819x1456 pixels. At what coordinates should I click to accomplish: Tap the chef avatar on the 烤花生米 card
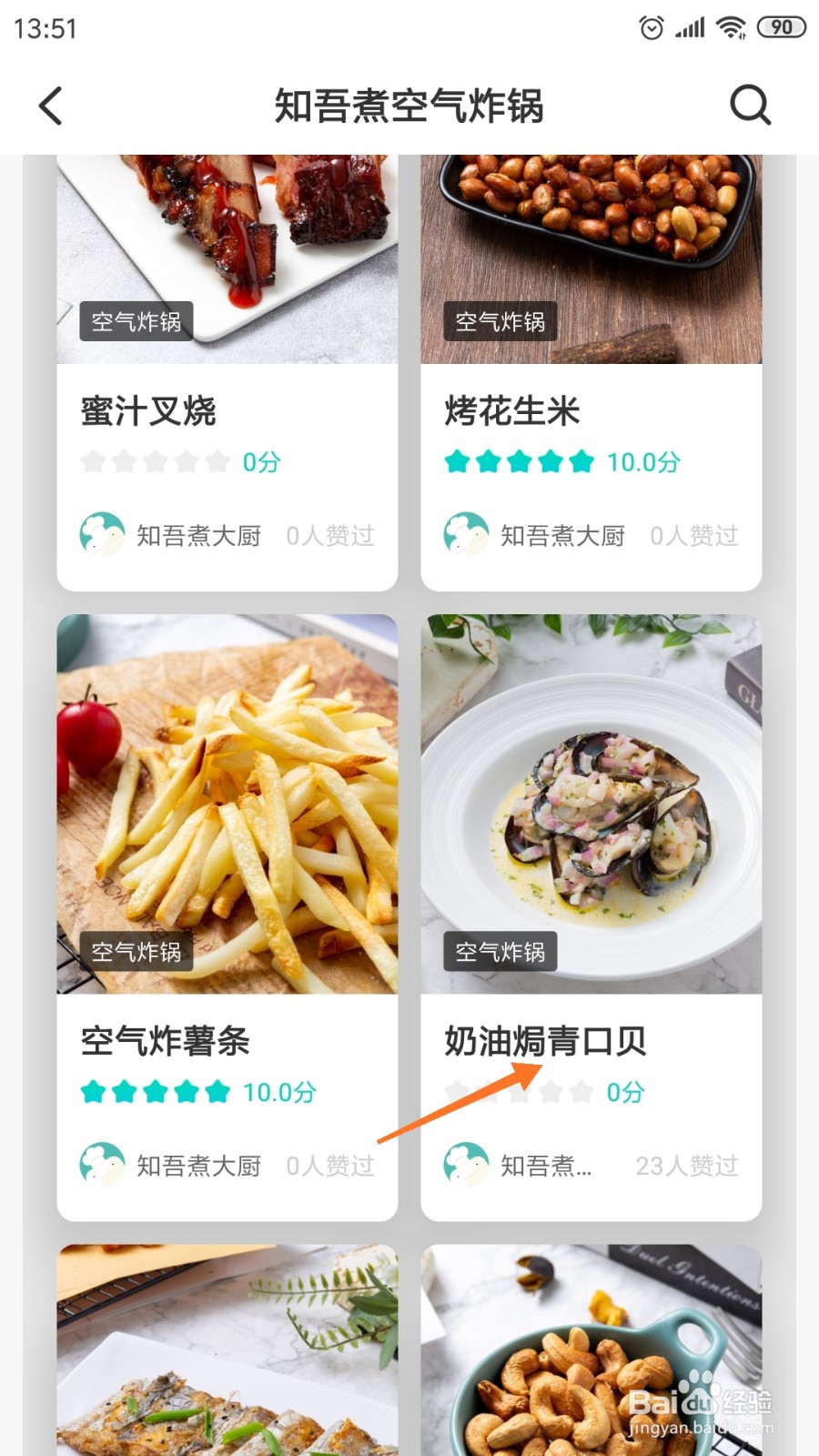468,535
